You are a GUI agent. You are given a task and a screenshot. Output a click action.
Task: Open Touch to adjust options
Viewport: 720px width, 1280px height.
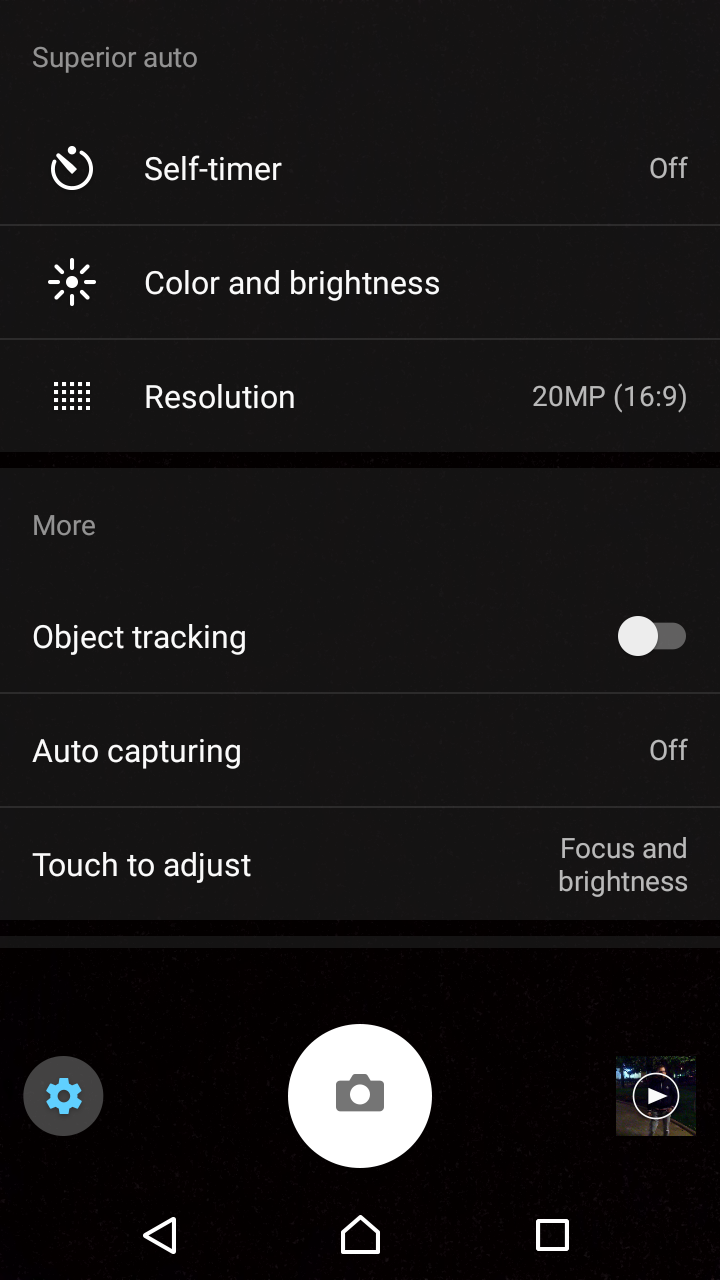pos(360,865)
